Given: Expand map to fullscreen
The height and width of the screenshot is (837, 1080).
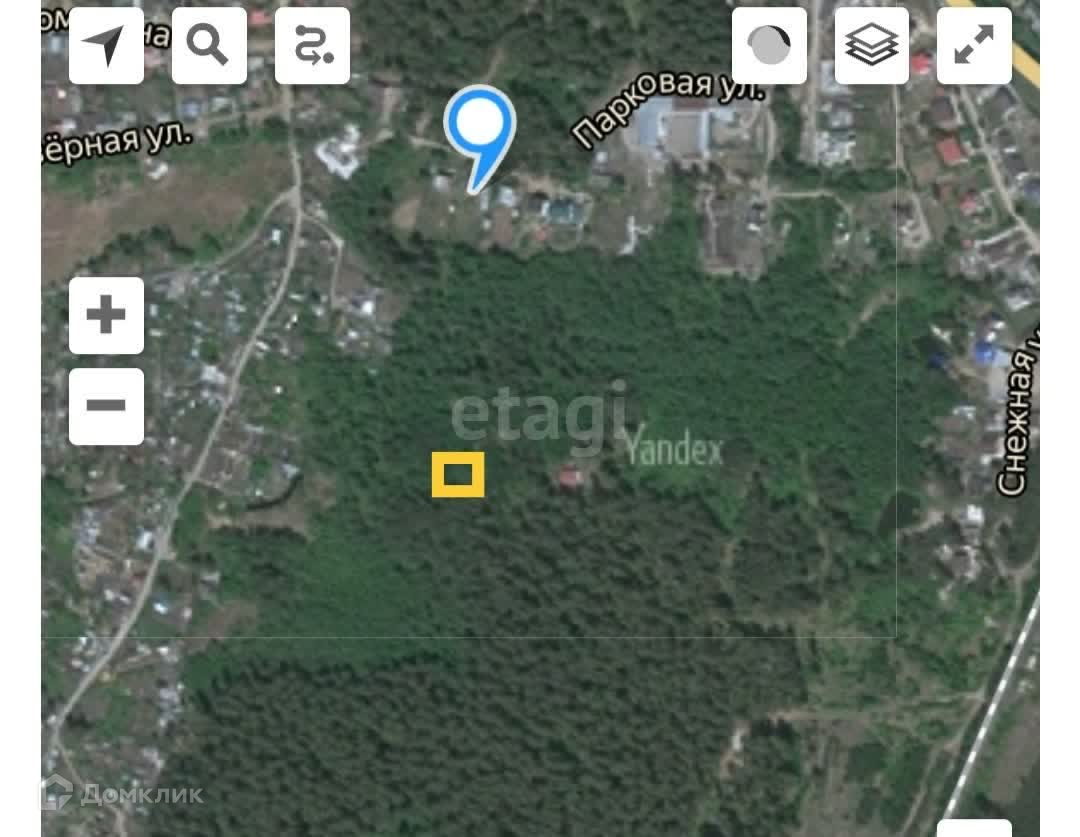Looking at the screenshot, I should [974, 46].
